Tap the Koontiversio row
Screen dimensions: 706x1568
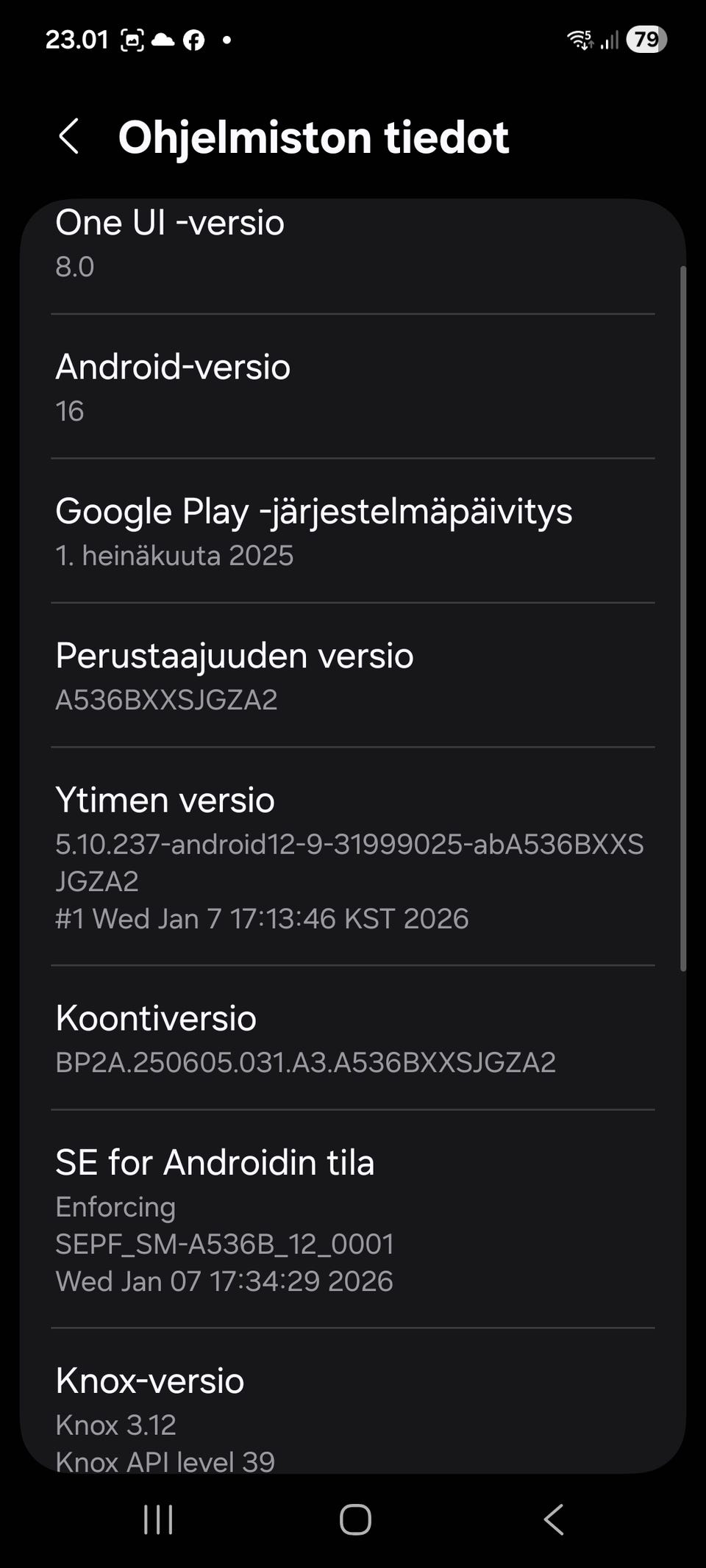[x=353, y=1038]
